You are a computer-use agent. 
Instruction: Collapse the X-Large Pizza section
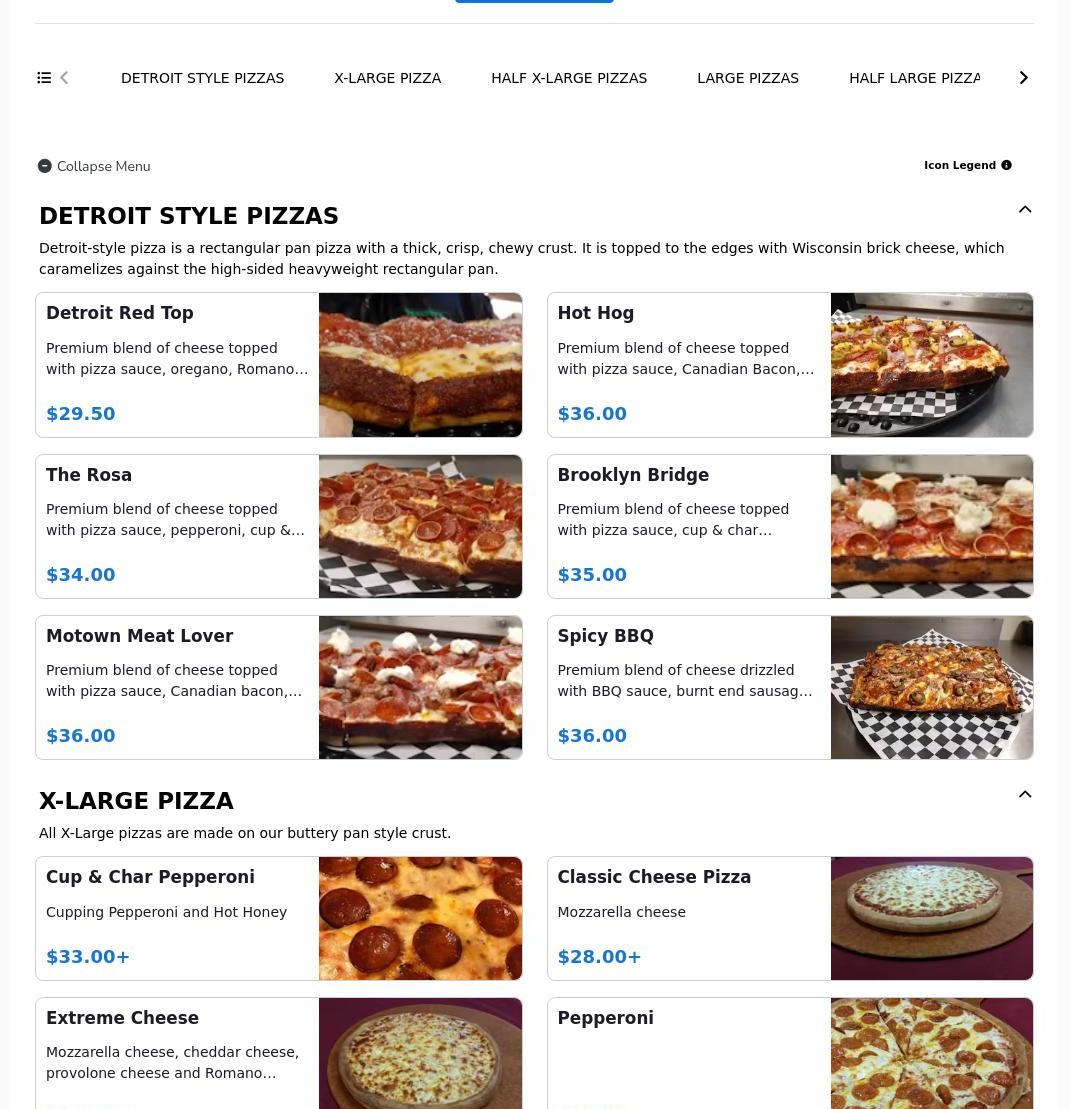pos(1025,795)
